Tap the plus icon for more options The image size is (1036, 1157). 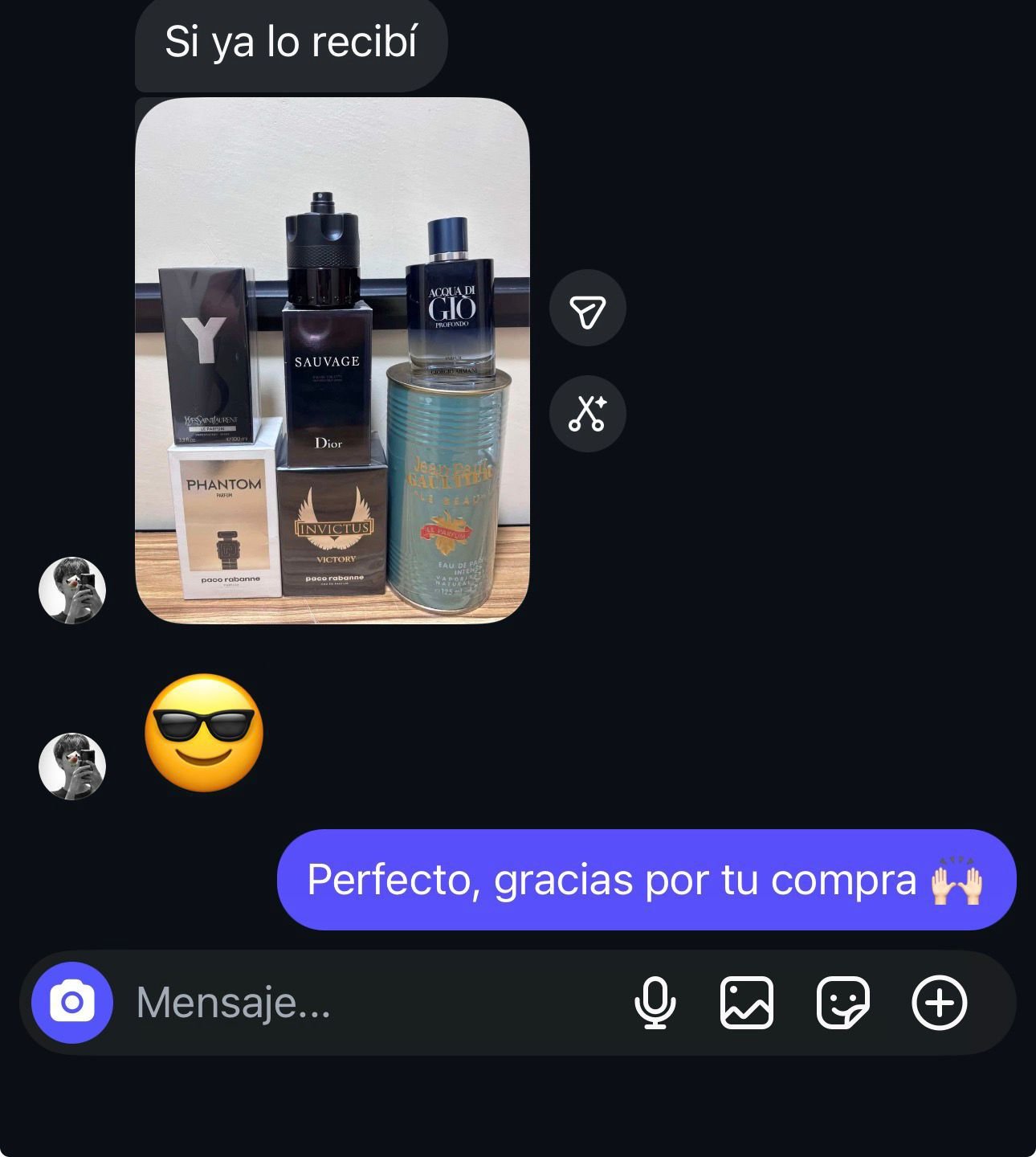(x=939, y=1003)
